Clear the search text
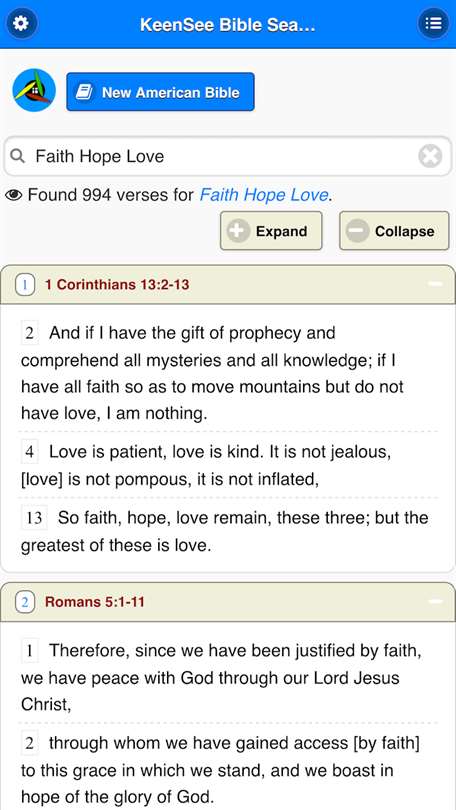 pyautogui.click(x=430, y=156)
